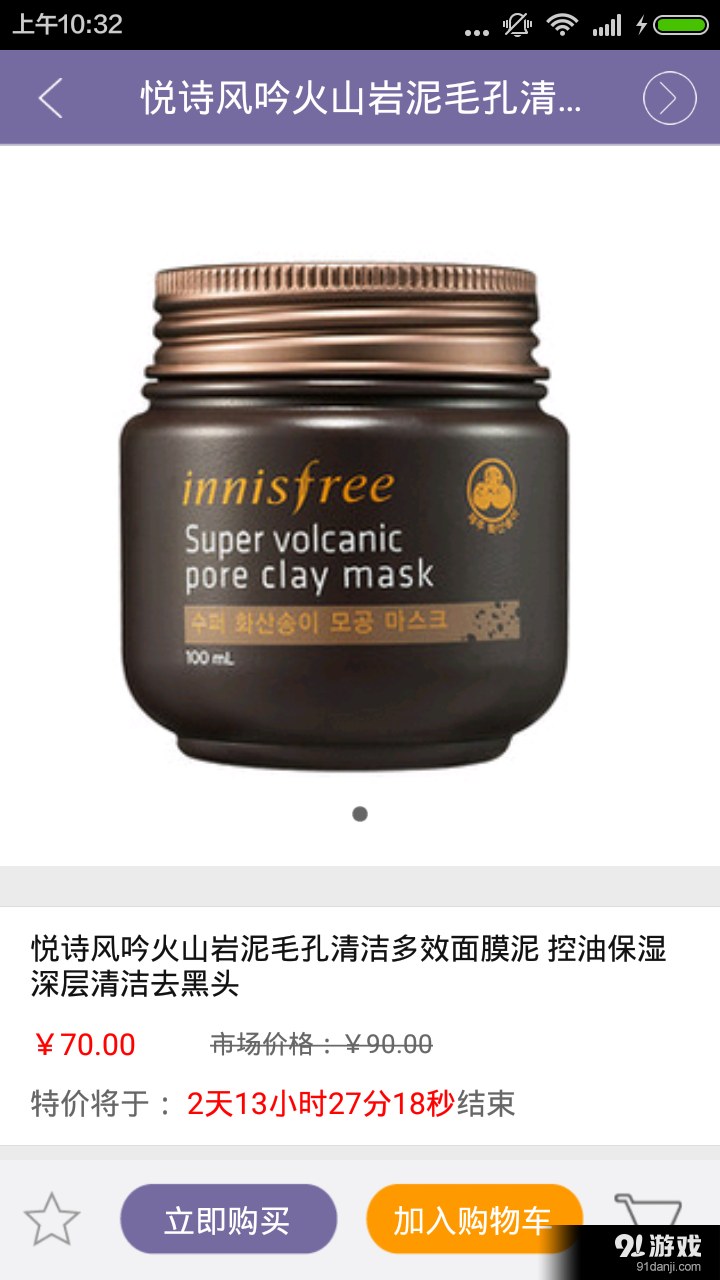This screenshot has height=1280, width=720.
Task: Add item with 加入购物车 button
Action: [x=474, y=1218]
